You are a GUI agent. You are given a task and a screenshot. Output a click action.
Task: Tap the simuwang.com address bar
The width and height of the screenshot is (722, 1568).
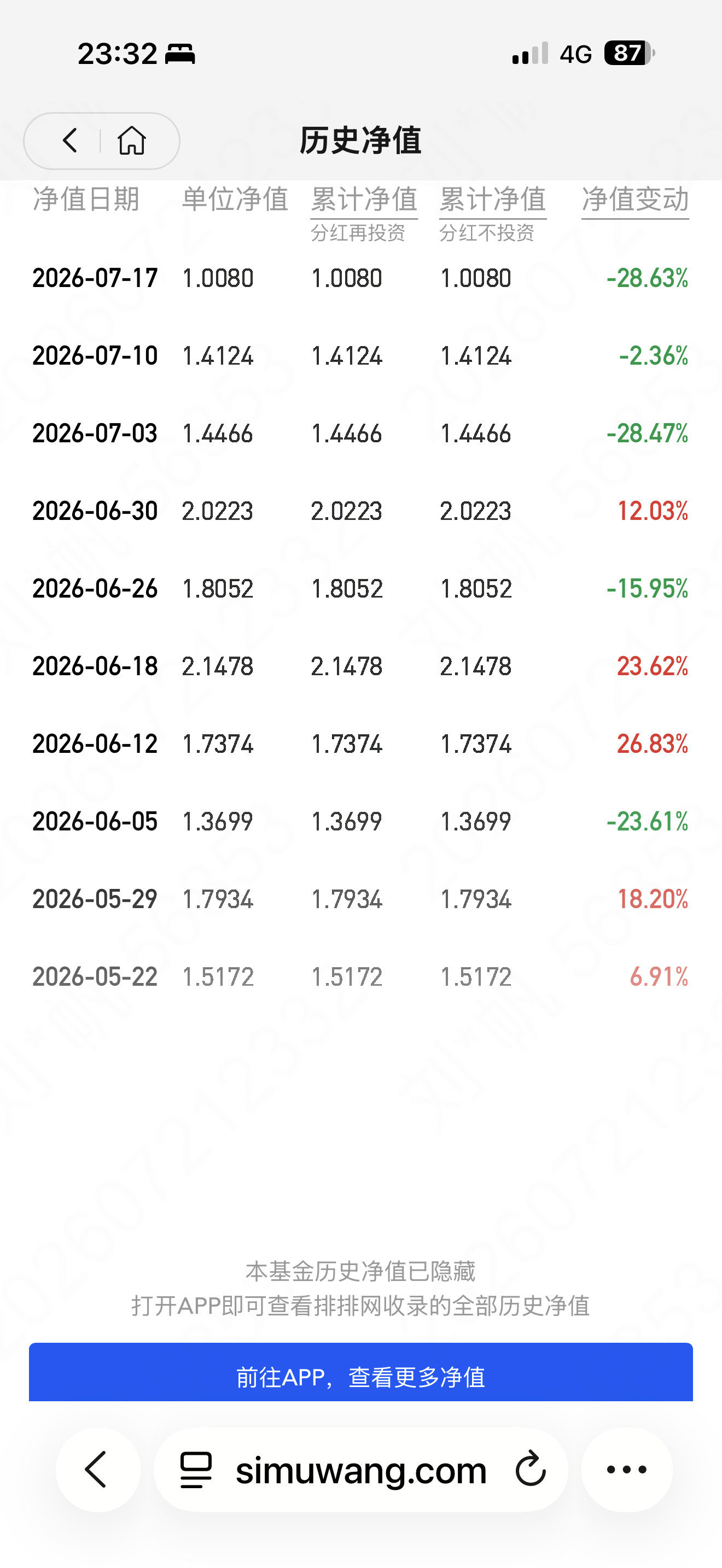pos(361,1470)
